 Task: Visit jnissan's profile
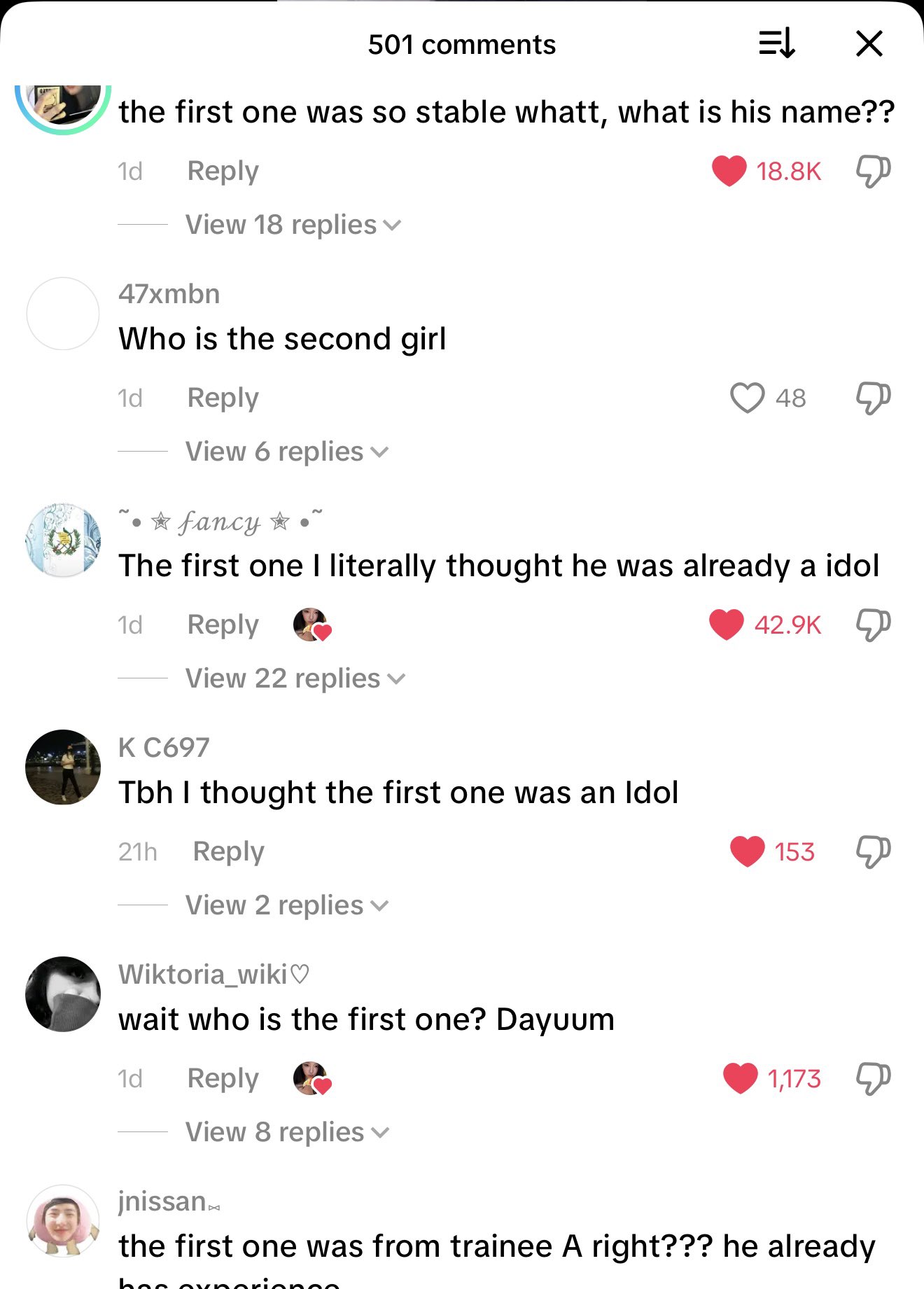point(63,1220)
